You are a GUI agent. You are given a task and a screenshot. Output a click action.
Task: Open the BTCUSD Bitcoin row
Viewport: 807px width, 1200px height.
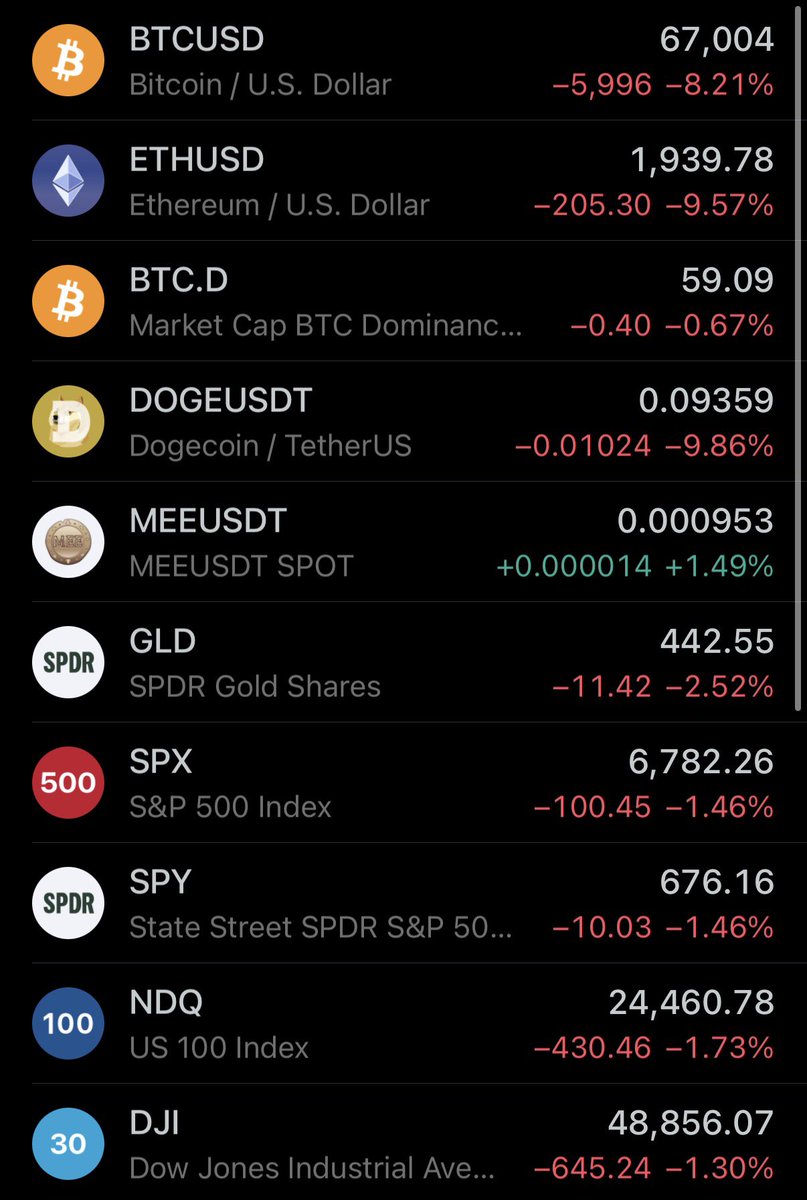(x=400, y=61)
